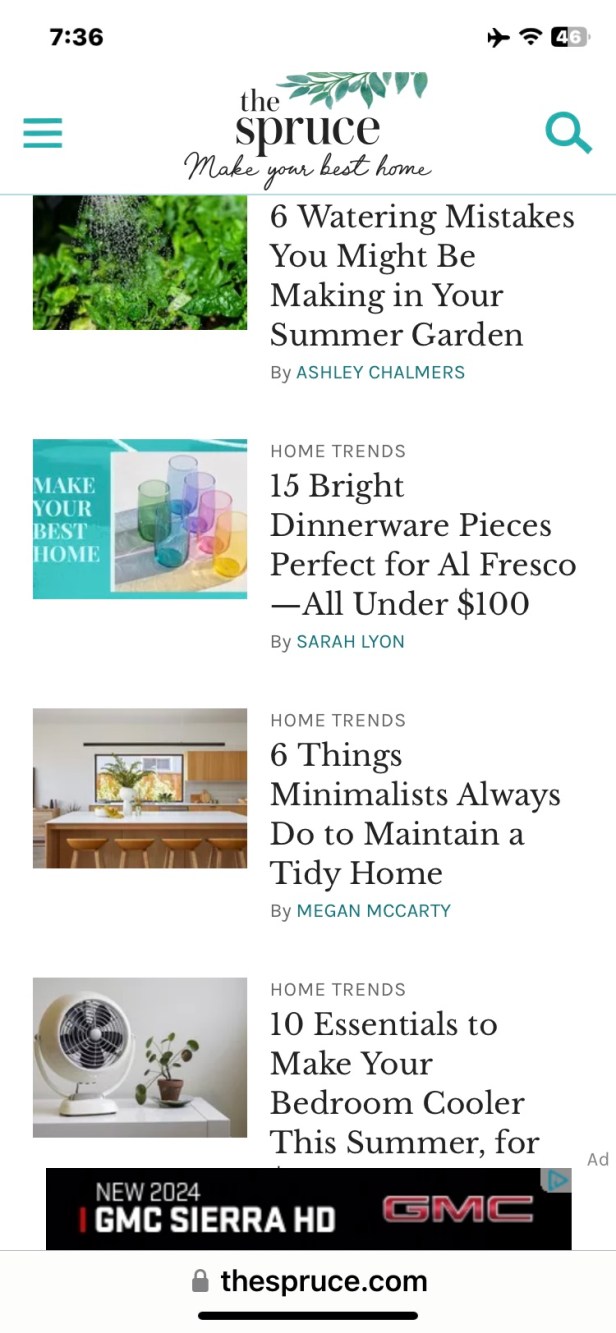Image resolution: width=616 pixels, height=1333 pixels.
Task: Open the AdChoices info icon
Action: pos(557,1180)
